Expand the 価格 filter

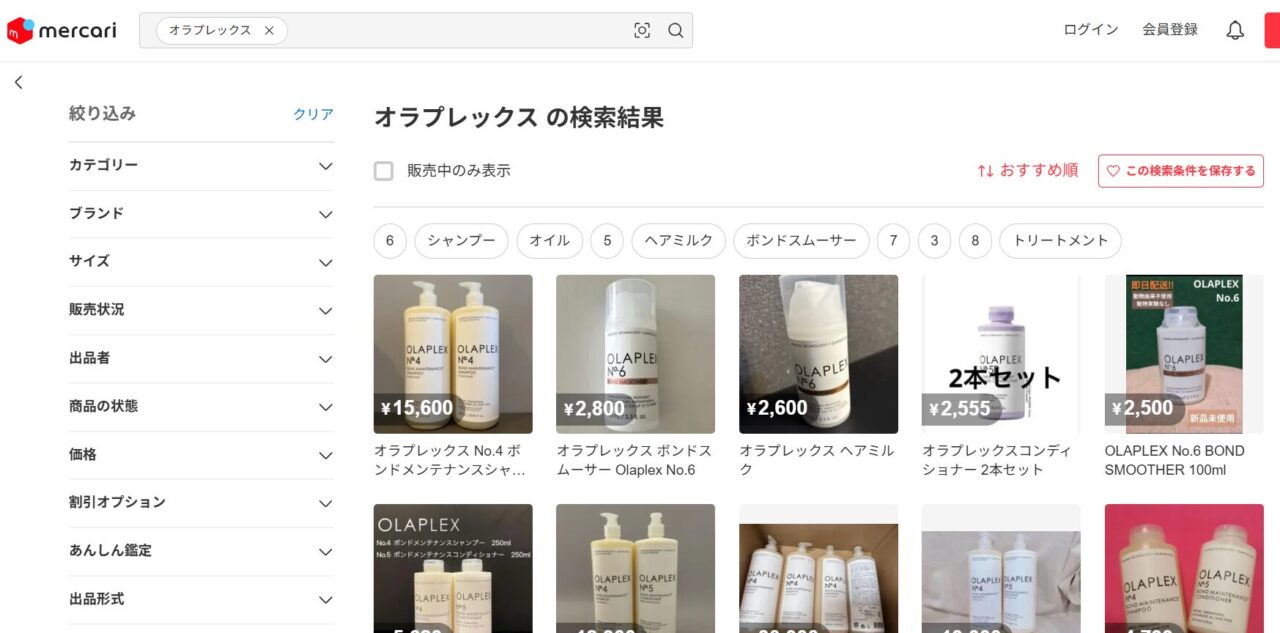pyautogui.click(x=201, y=455)
